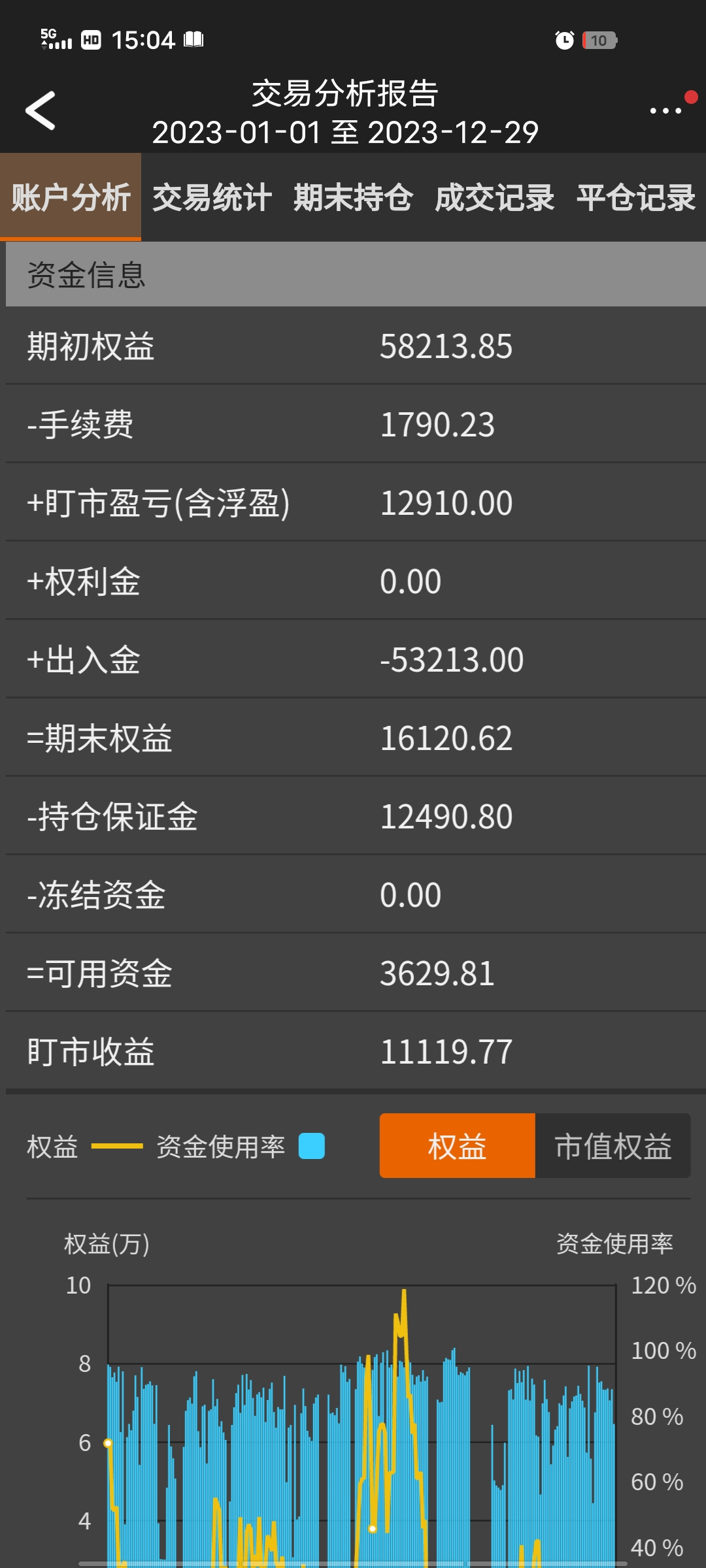View the 成交记录 tab

point(494,197)
